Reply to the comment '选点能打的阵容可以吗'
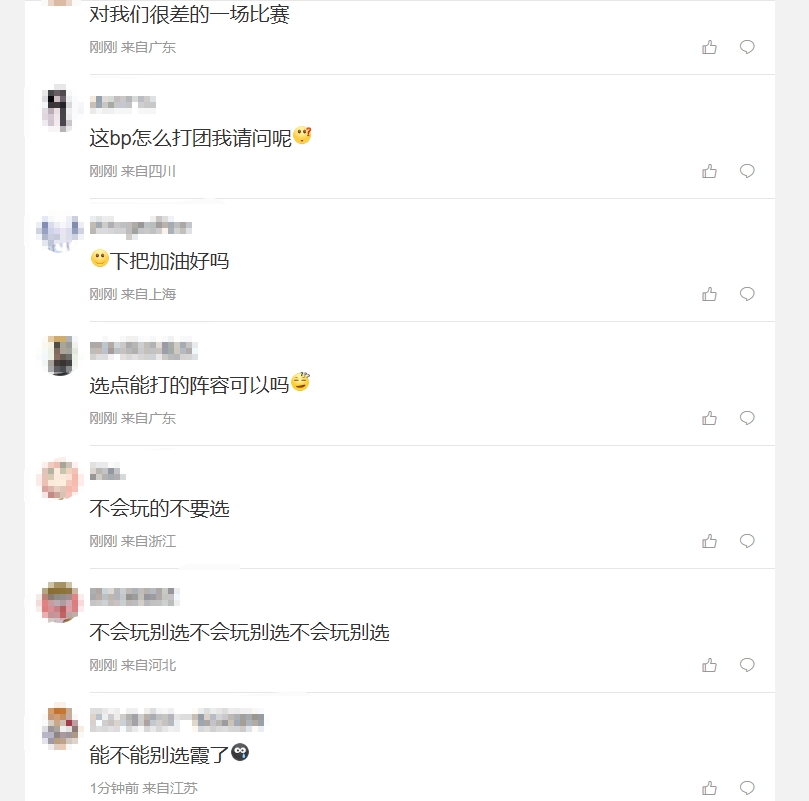The image size is (809, 801). pos(747,418)
